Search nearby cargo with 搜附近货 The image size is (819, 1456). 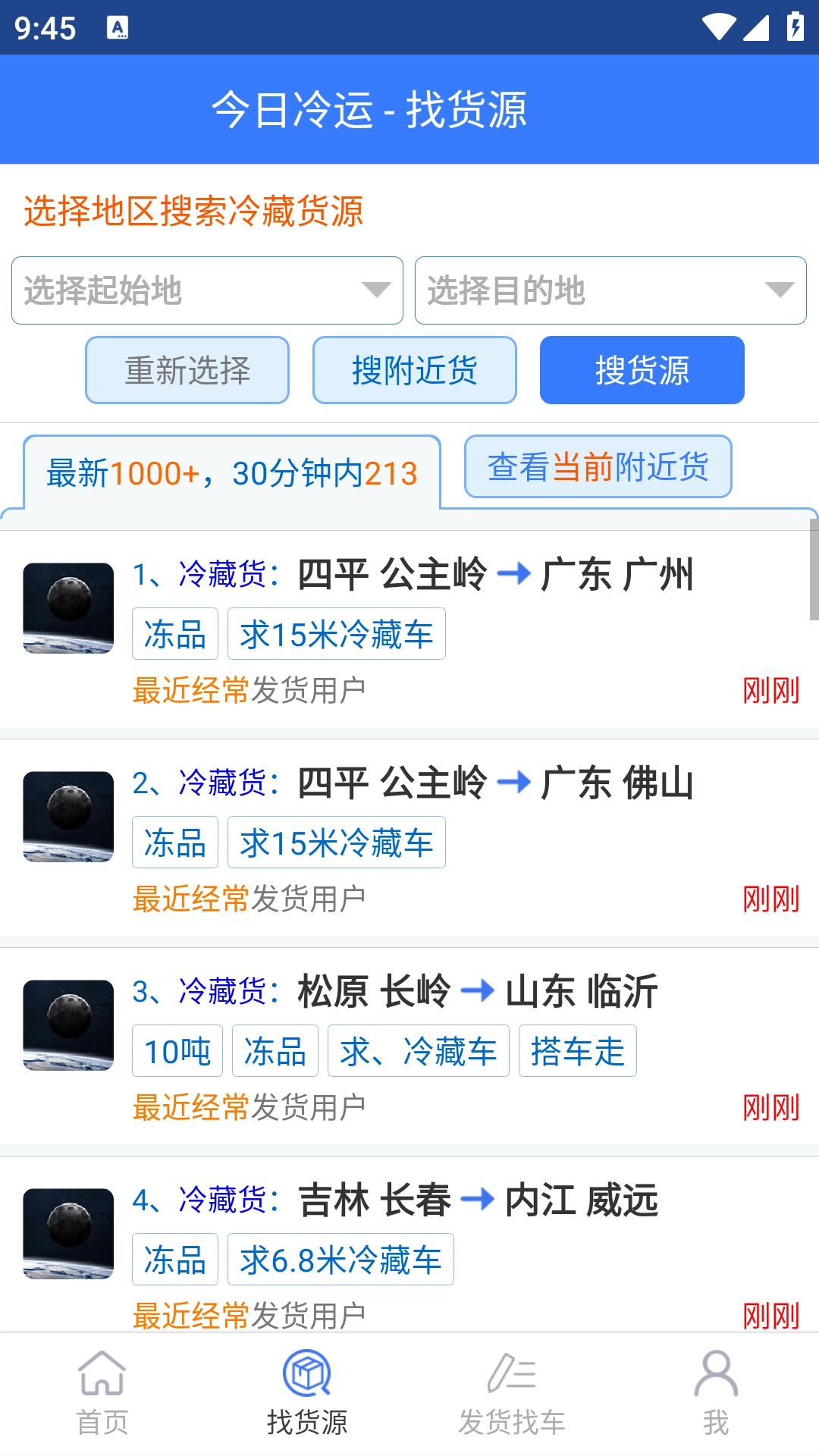[414, 370]
